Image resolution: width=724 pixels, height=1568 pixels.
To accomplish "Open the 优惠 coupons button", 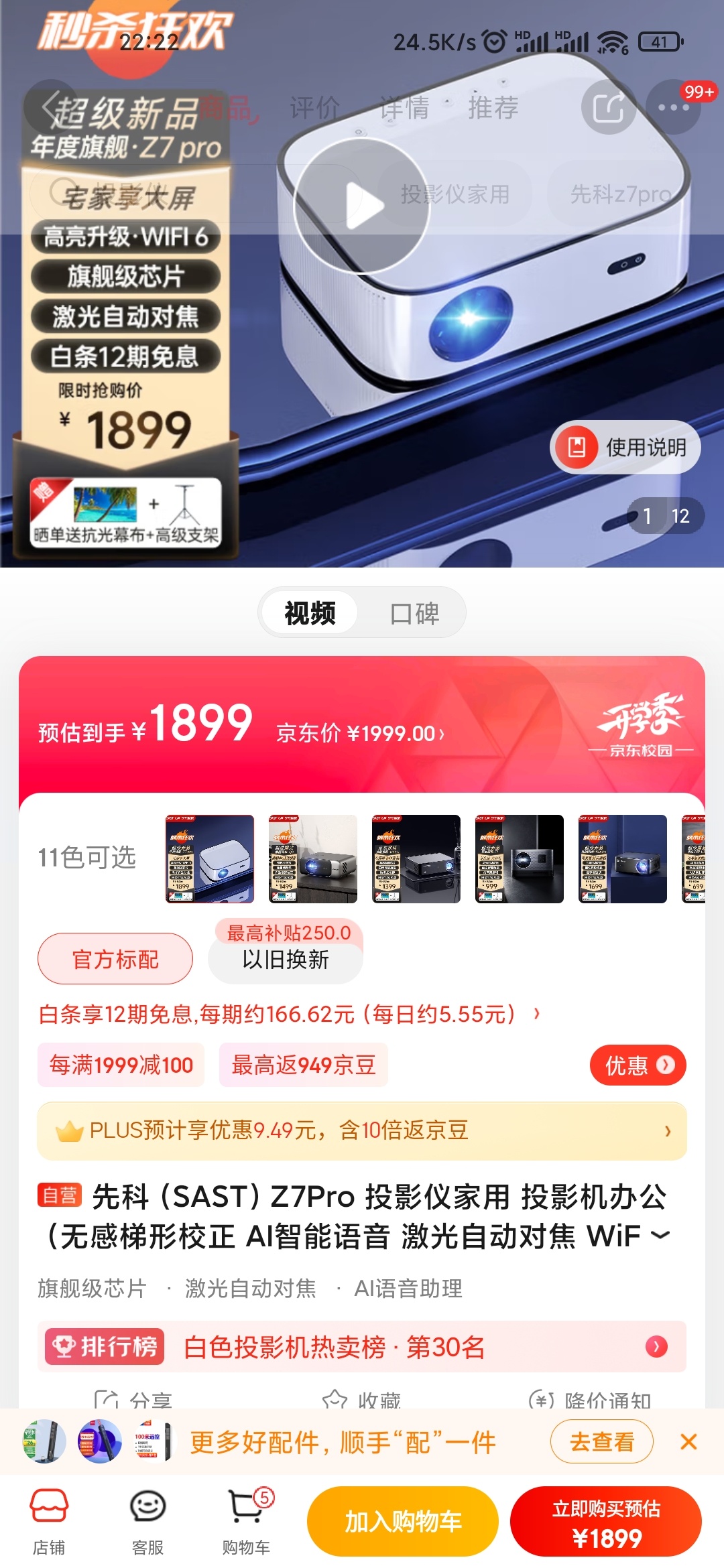I will (638, 1065).
